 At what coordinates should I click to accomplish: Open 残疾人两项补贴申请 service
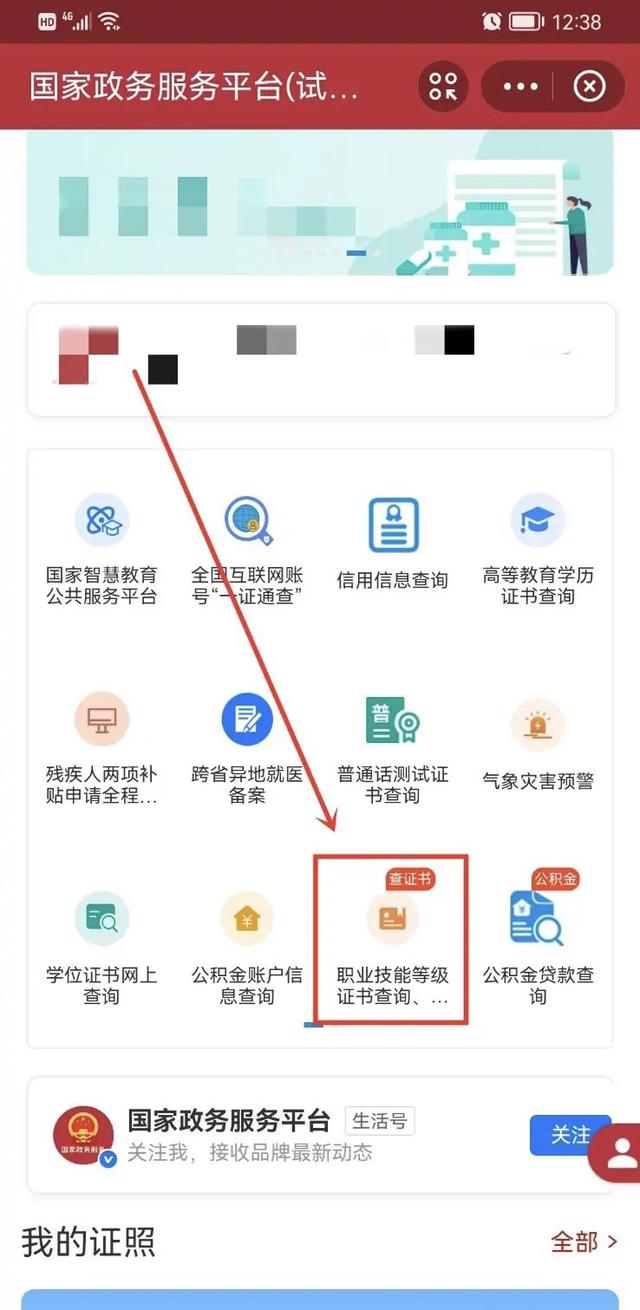pos(102,745)
